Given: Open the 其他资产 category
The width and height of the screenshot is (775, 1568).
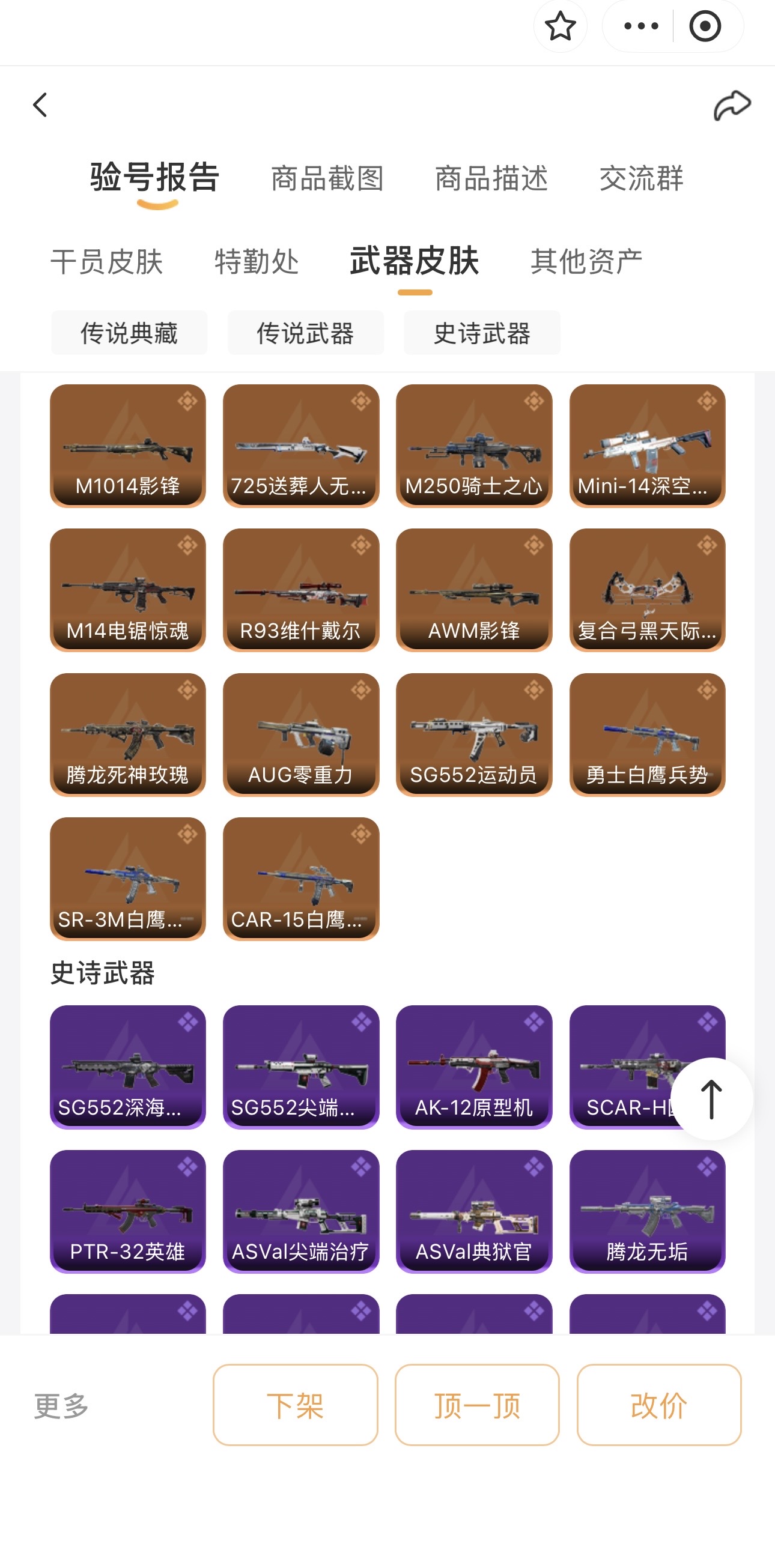Looking at the screenshot, I should coord(586,262).
